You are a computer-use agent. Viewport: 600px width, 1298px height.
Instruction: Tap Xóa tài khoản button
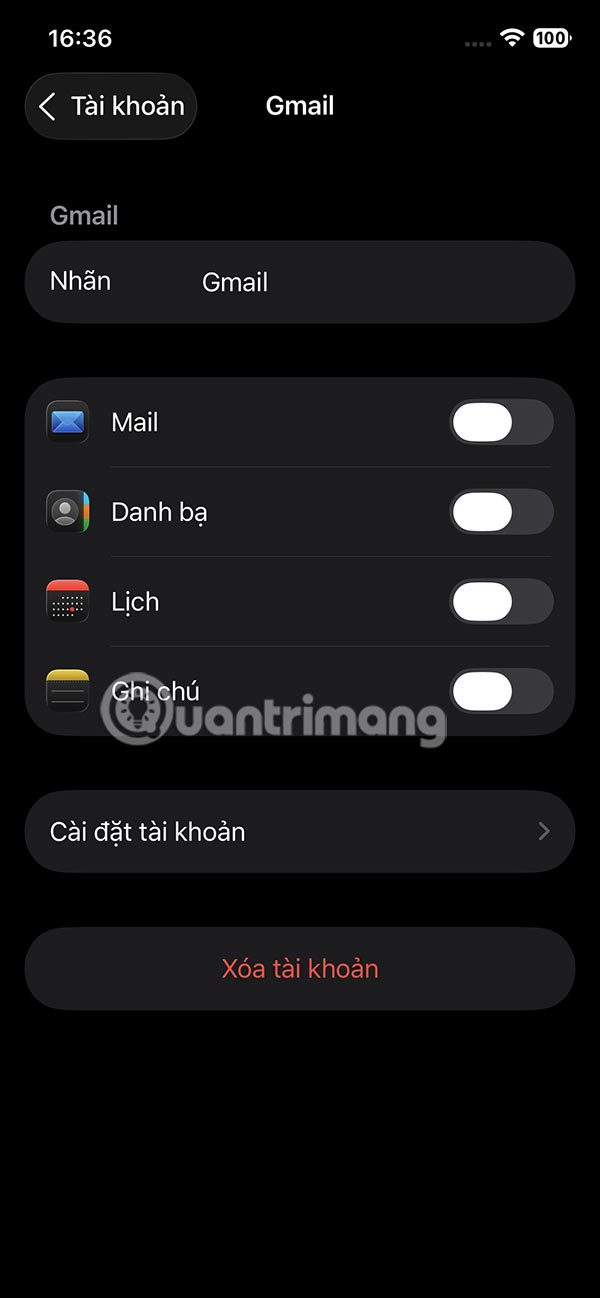point(300,968)
